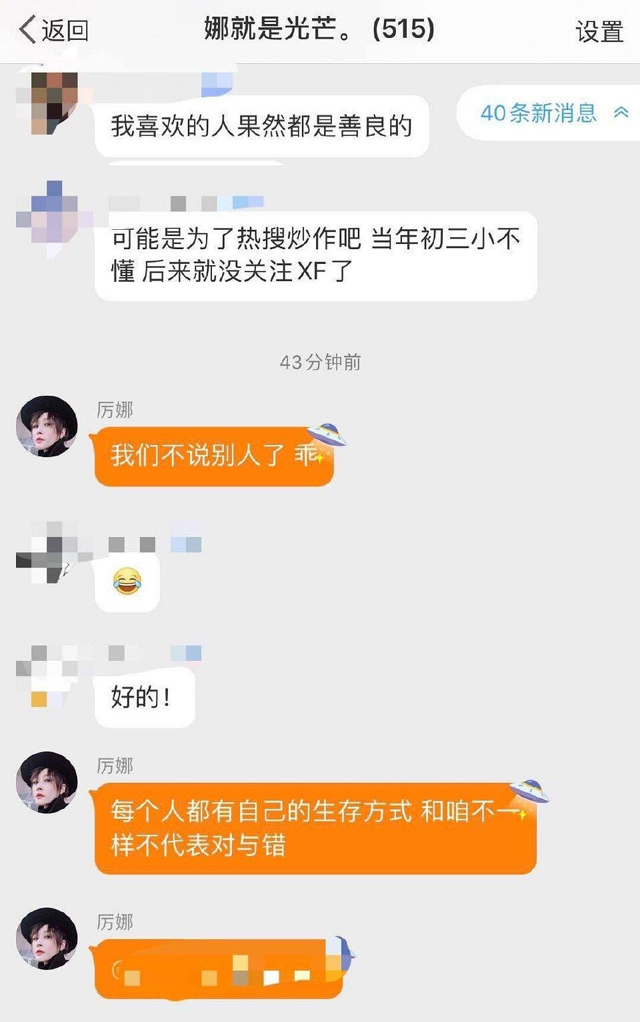
Task: Tap 厉娜's avatar beside 每个人都有自己的生存方式
Action: [x=47, y=782]
